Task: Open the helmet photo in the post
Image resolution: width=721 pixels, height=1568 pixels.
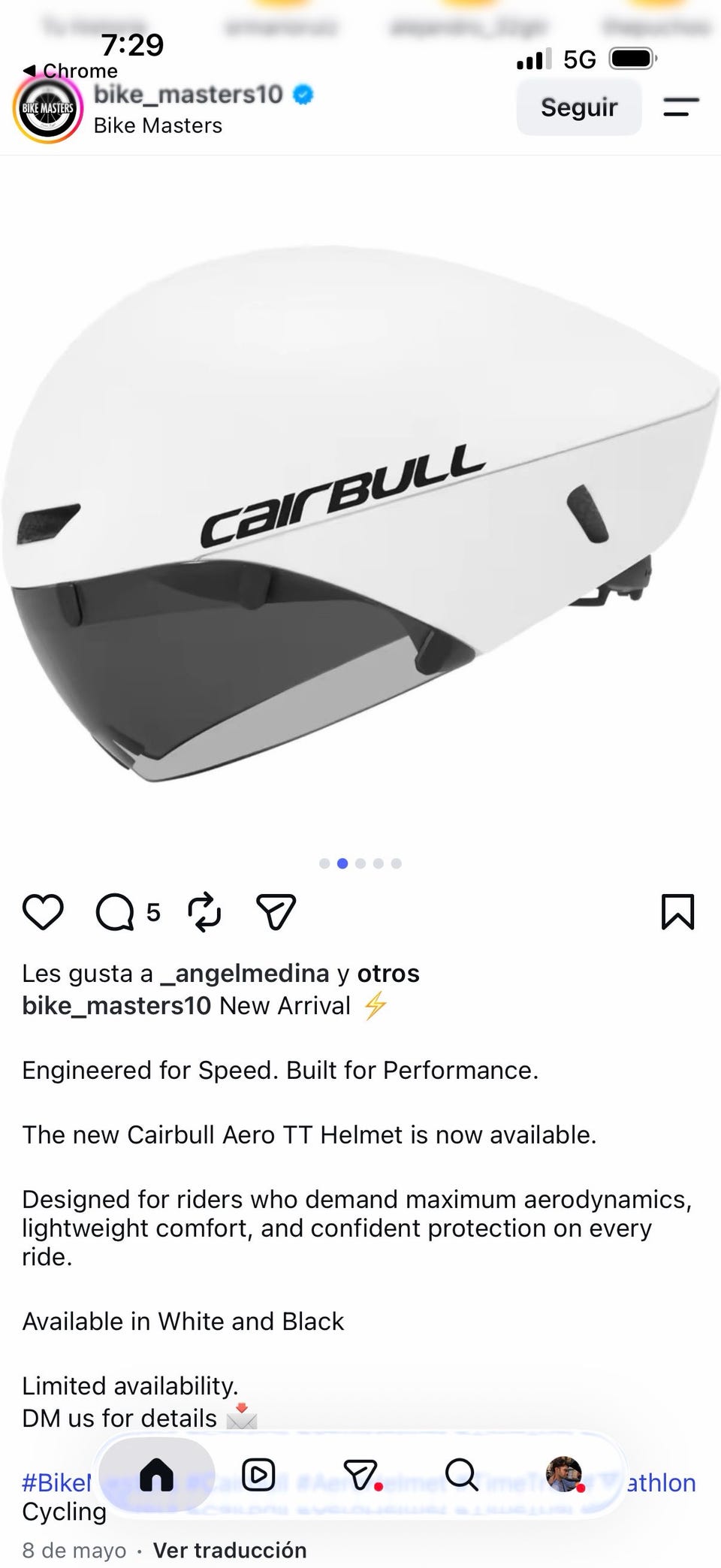Action: [360, 503]
